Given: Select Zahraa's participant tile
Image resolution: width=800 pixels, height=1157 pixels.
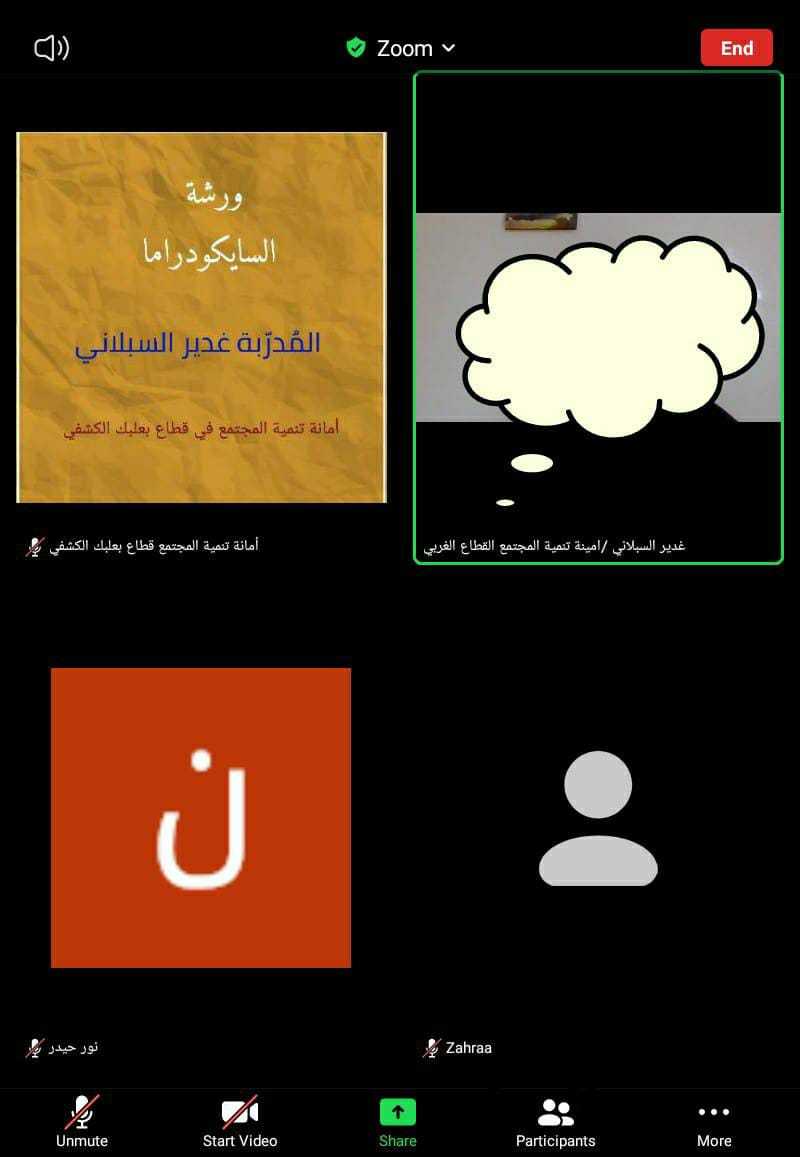Looking at the screenshot, I should coord(598,817).
